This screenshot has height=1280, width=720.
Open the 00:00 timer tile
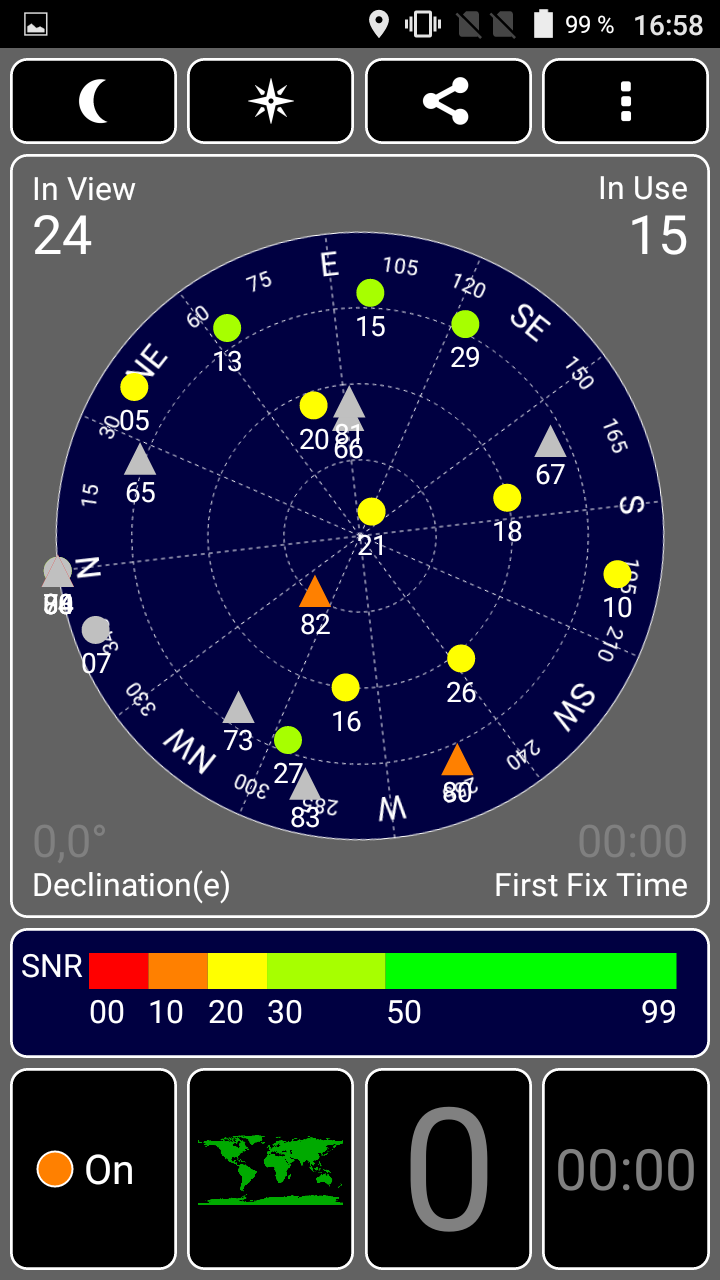click(626, 1169)
